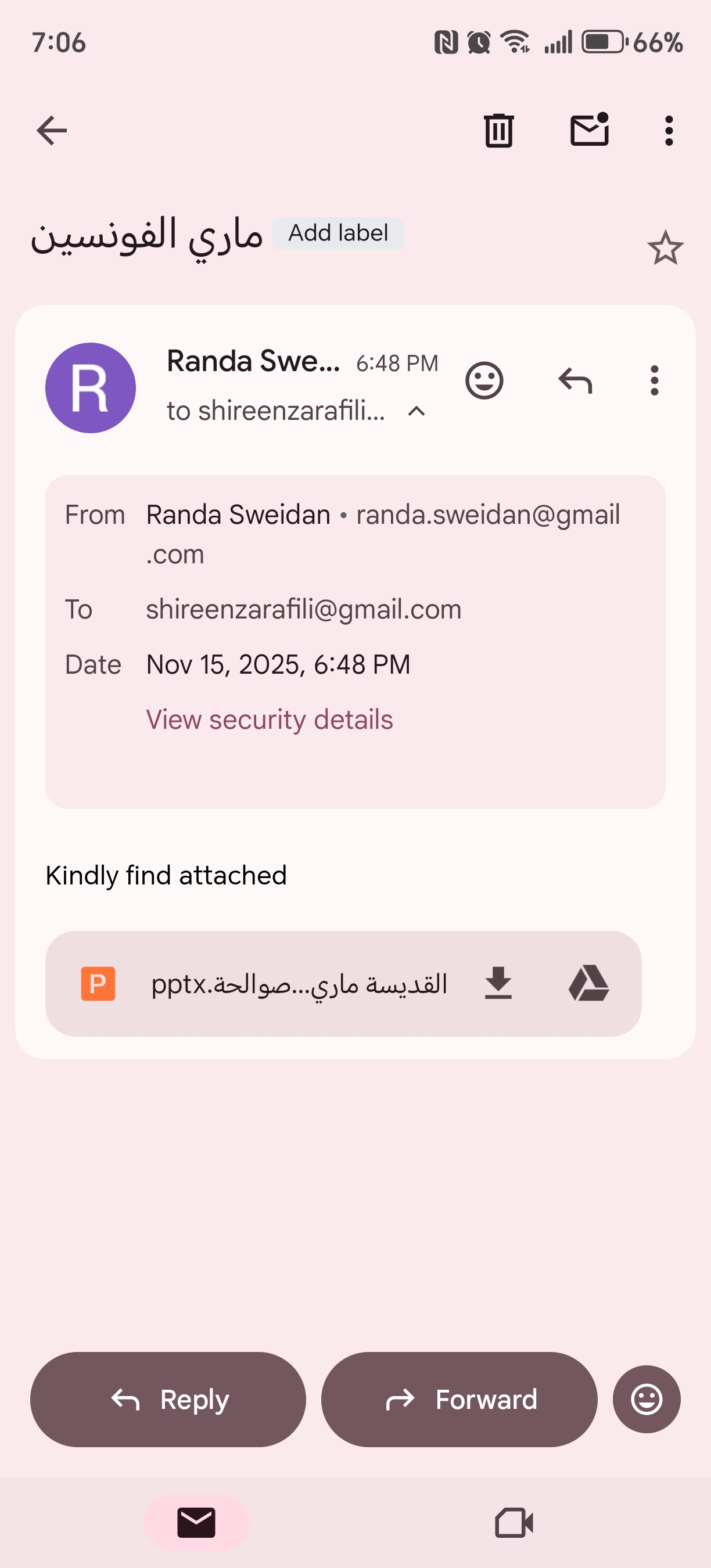The width and height of the screenshot is (711, 1568).
Task: Add emoji reaction in message header
Action: [x=484, y=381]
